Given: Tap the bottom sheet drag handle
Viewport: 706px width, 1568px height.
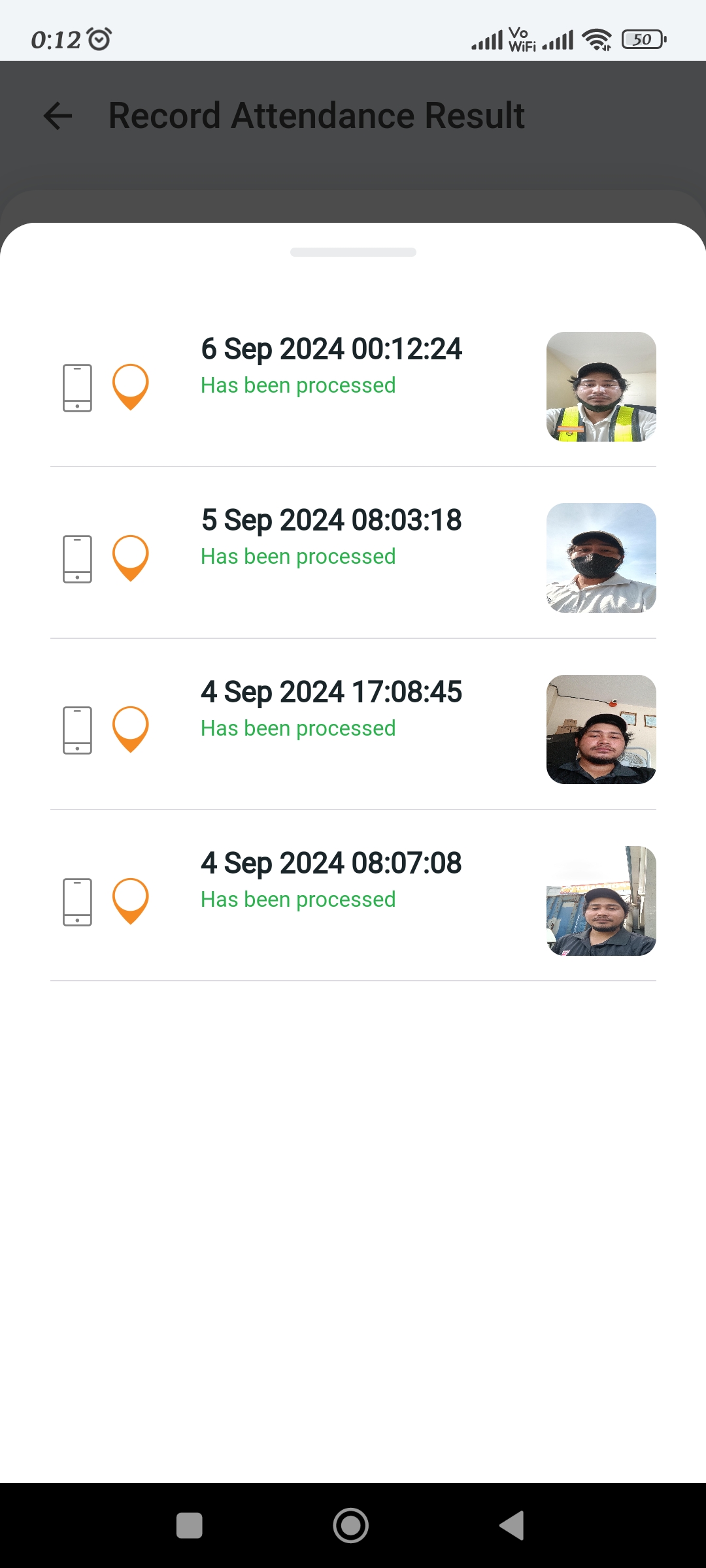Looking at the screenshot, I should [353, 252].
